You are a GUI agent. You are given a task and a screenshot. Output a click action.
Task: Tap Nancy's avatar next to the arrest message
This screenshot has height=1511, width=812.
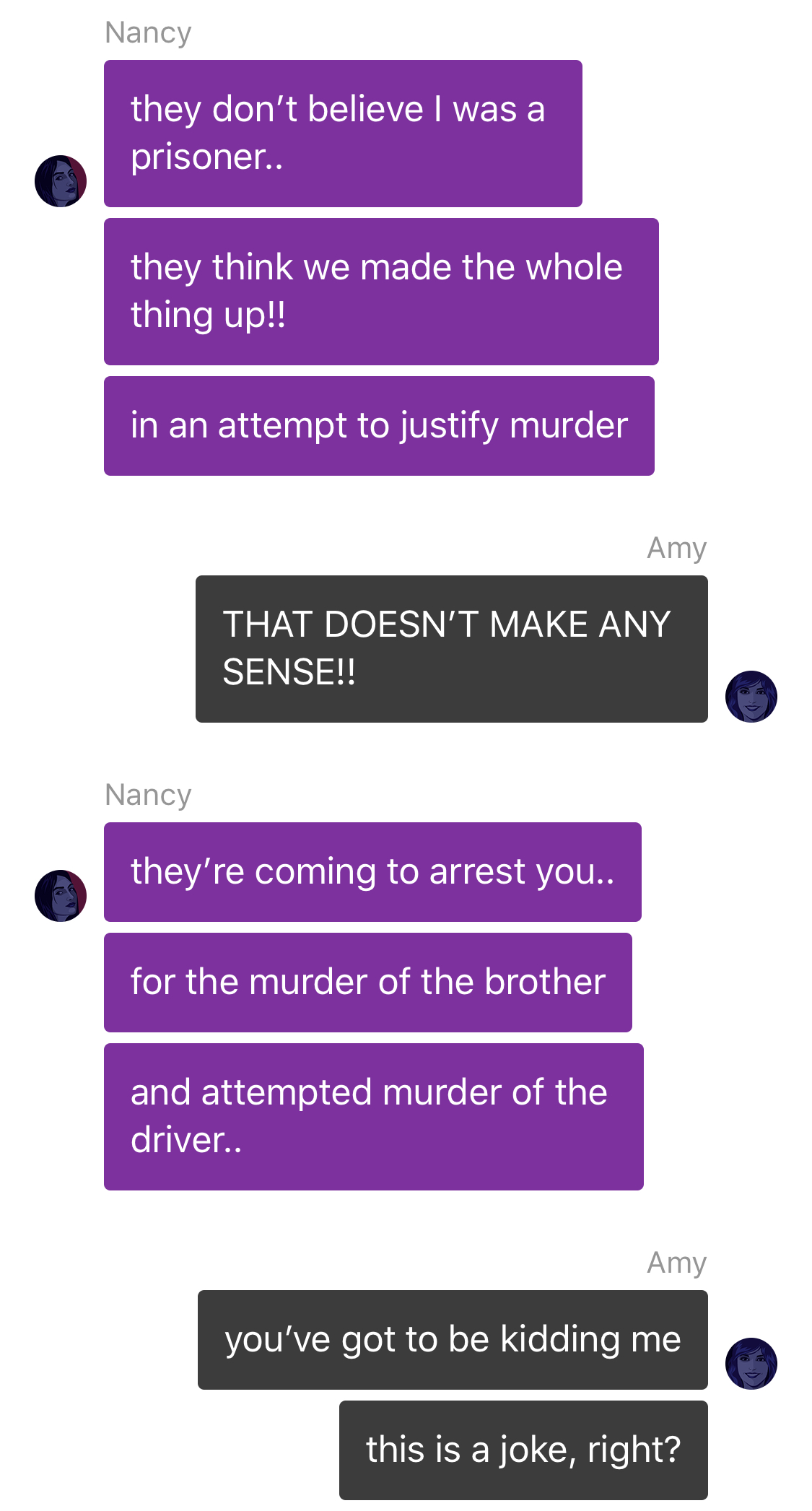pos(61,896)
